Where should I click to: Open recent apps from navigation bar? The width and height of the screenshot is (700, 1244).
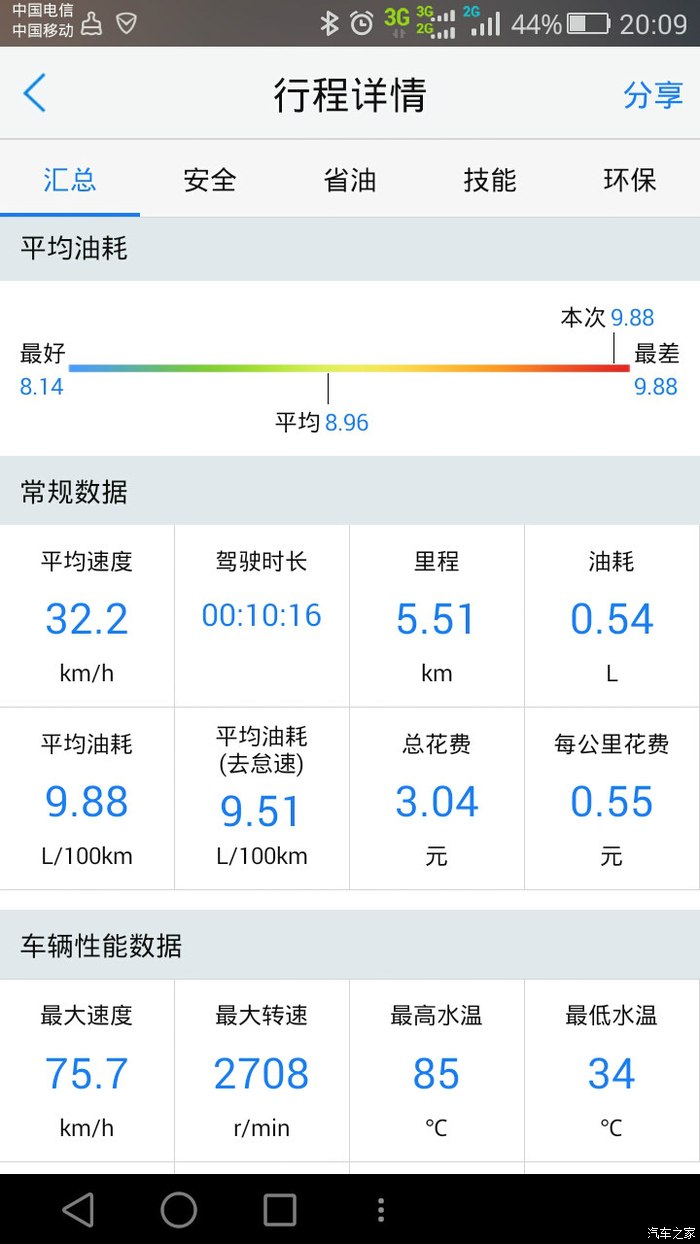click(x=280, y=1210)
